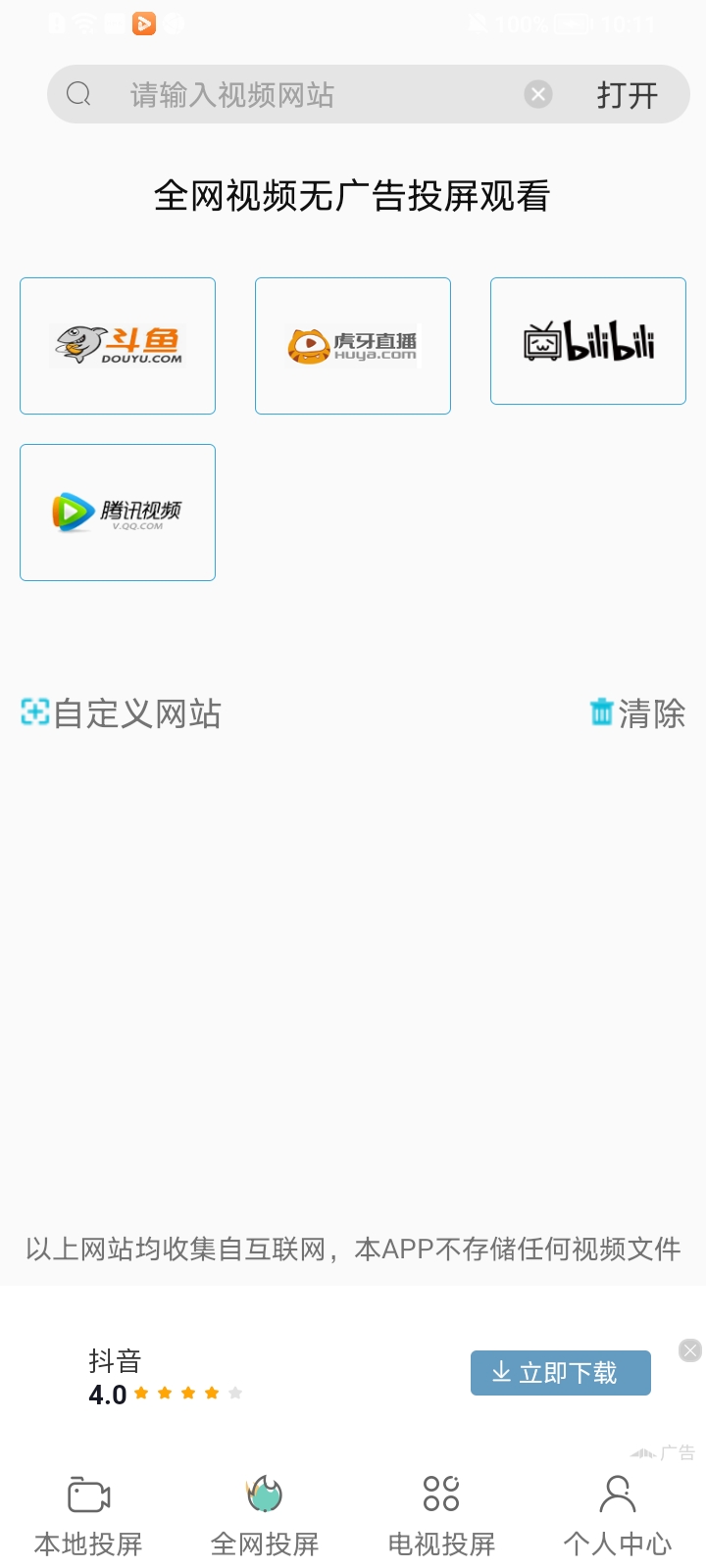Screen dimensions: 706x1568
Task: Open the Huya live site tile
Action: (x=353, y=345)
